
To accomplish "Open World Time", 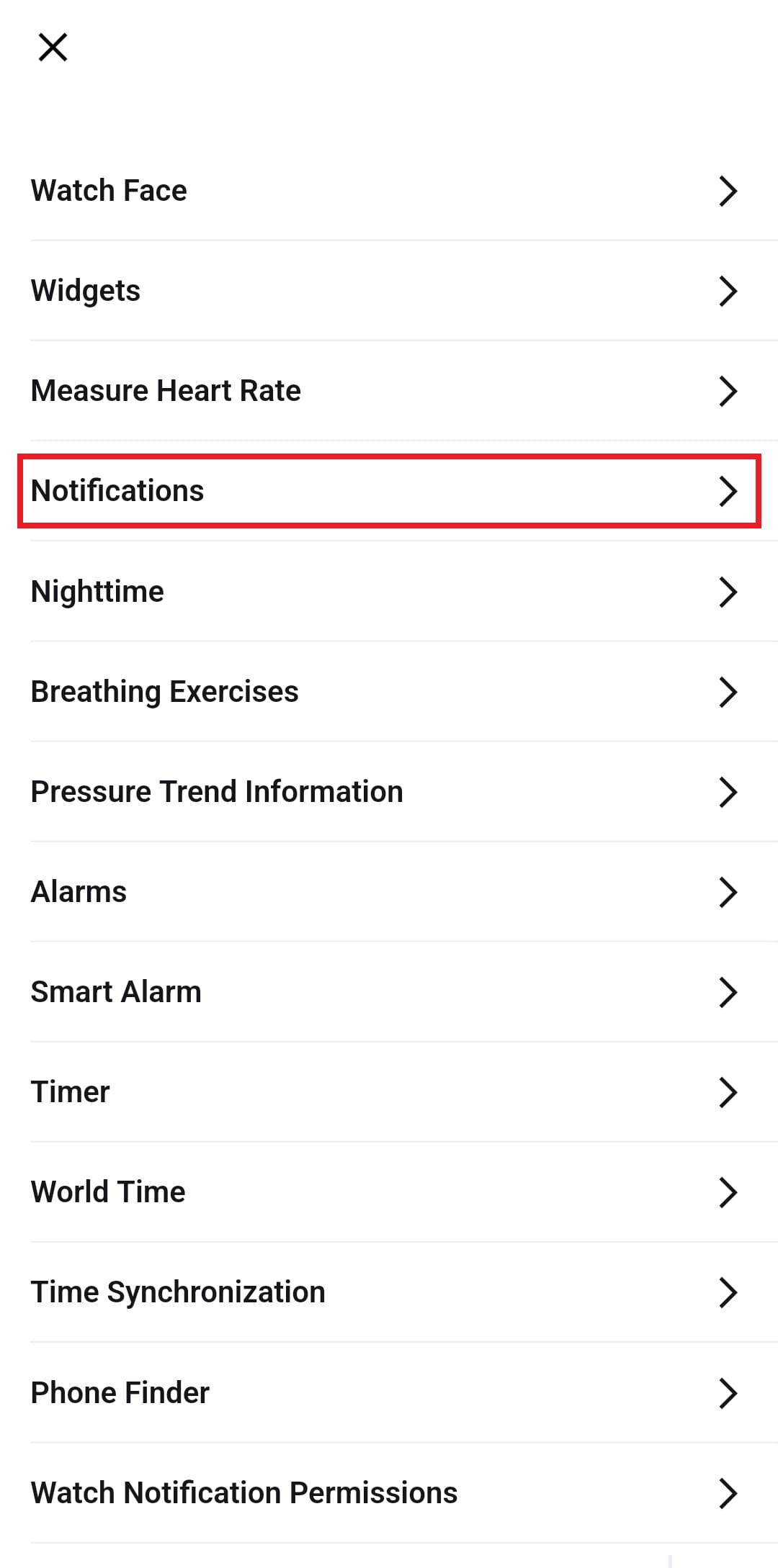I will (389, 1192).
